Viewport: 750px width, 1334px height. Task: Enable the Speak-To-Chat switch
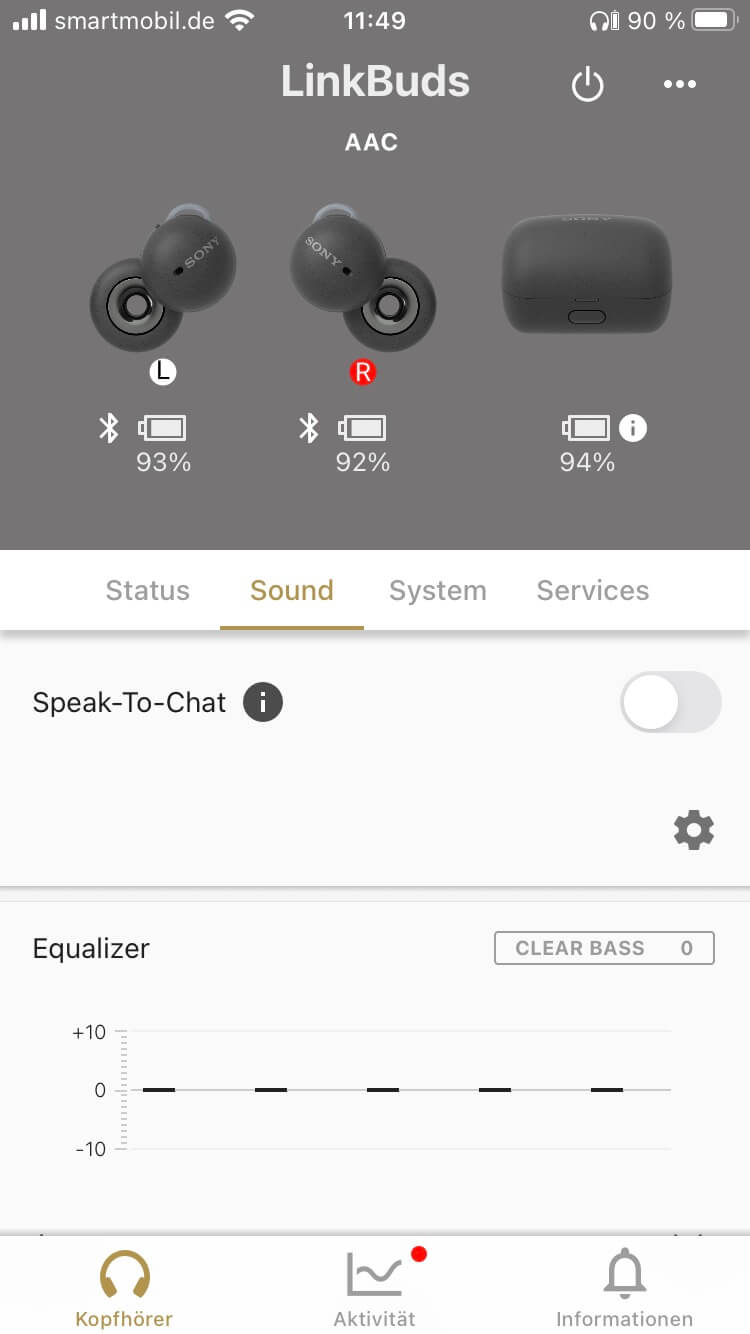click(670, 702)
